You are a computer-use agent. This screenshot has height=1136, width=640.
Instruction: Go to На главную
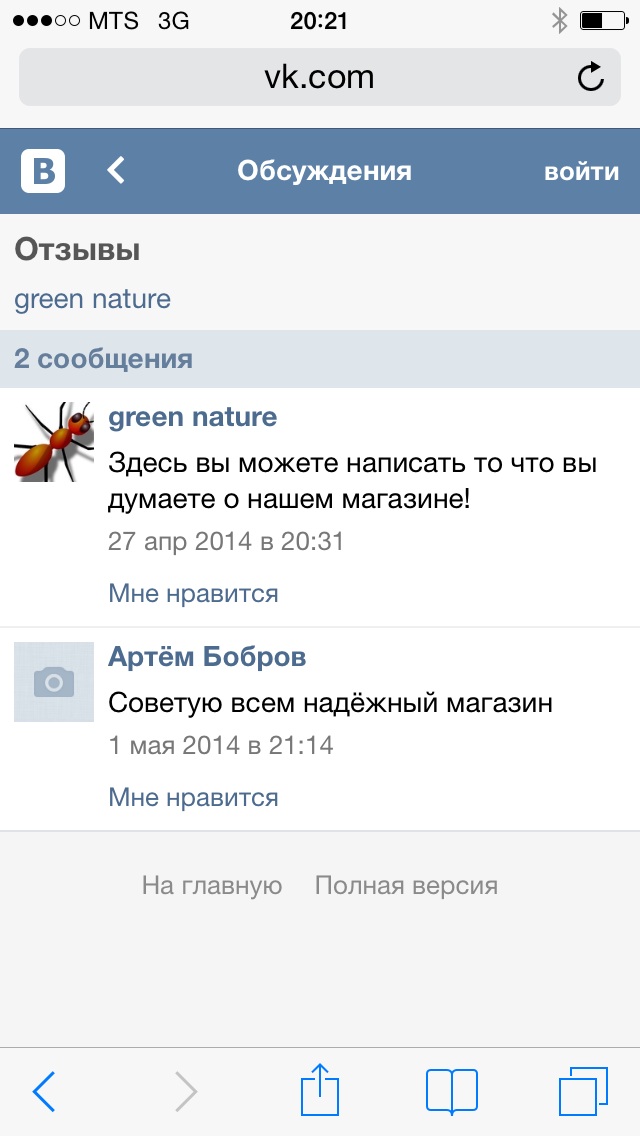(x=212, y=885)
